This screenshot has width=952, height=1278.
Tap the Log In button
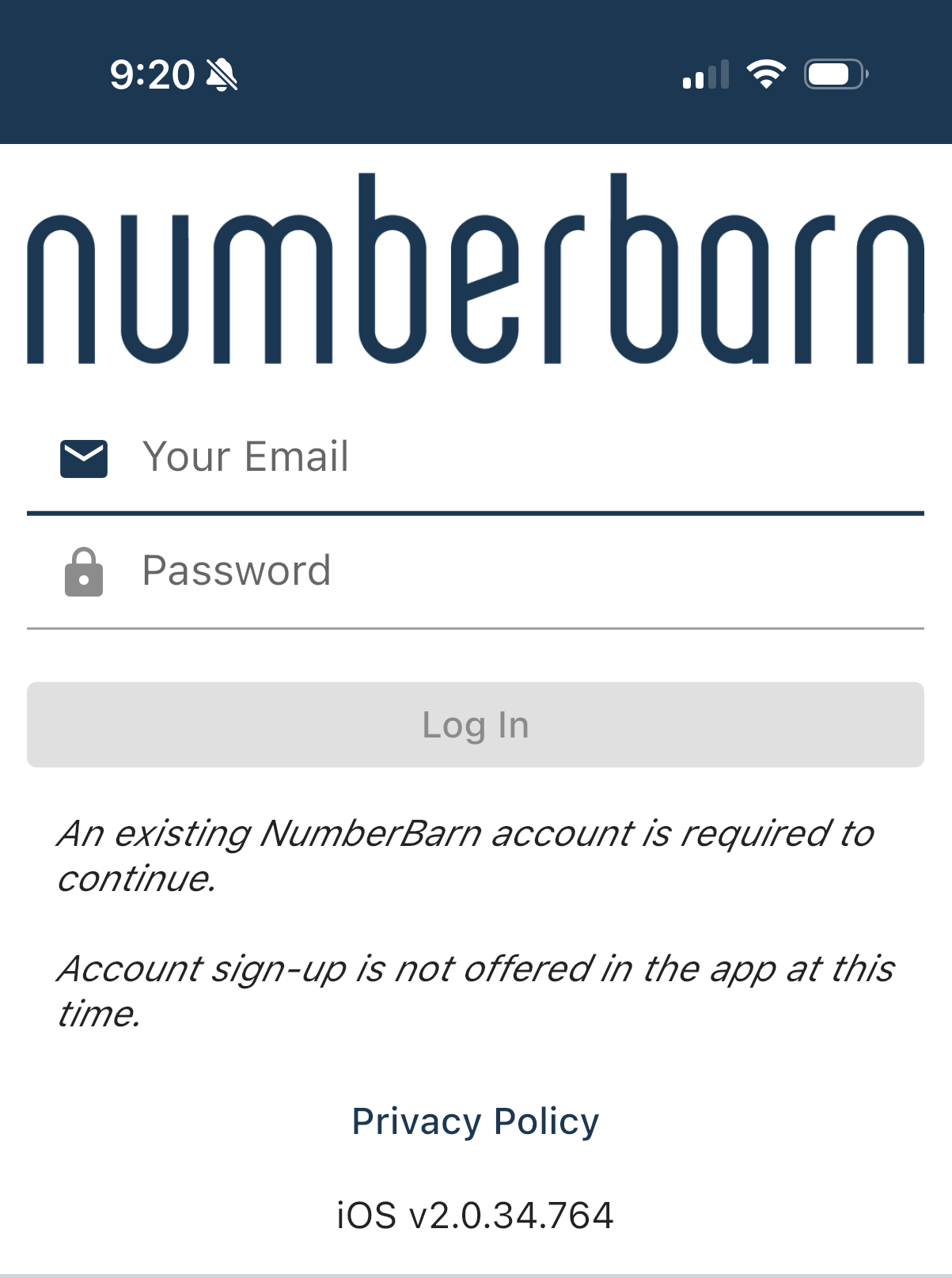475,725
